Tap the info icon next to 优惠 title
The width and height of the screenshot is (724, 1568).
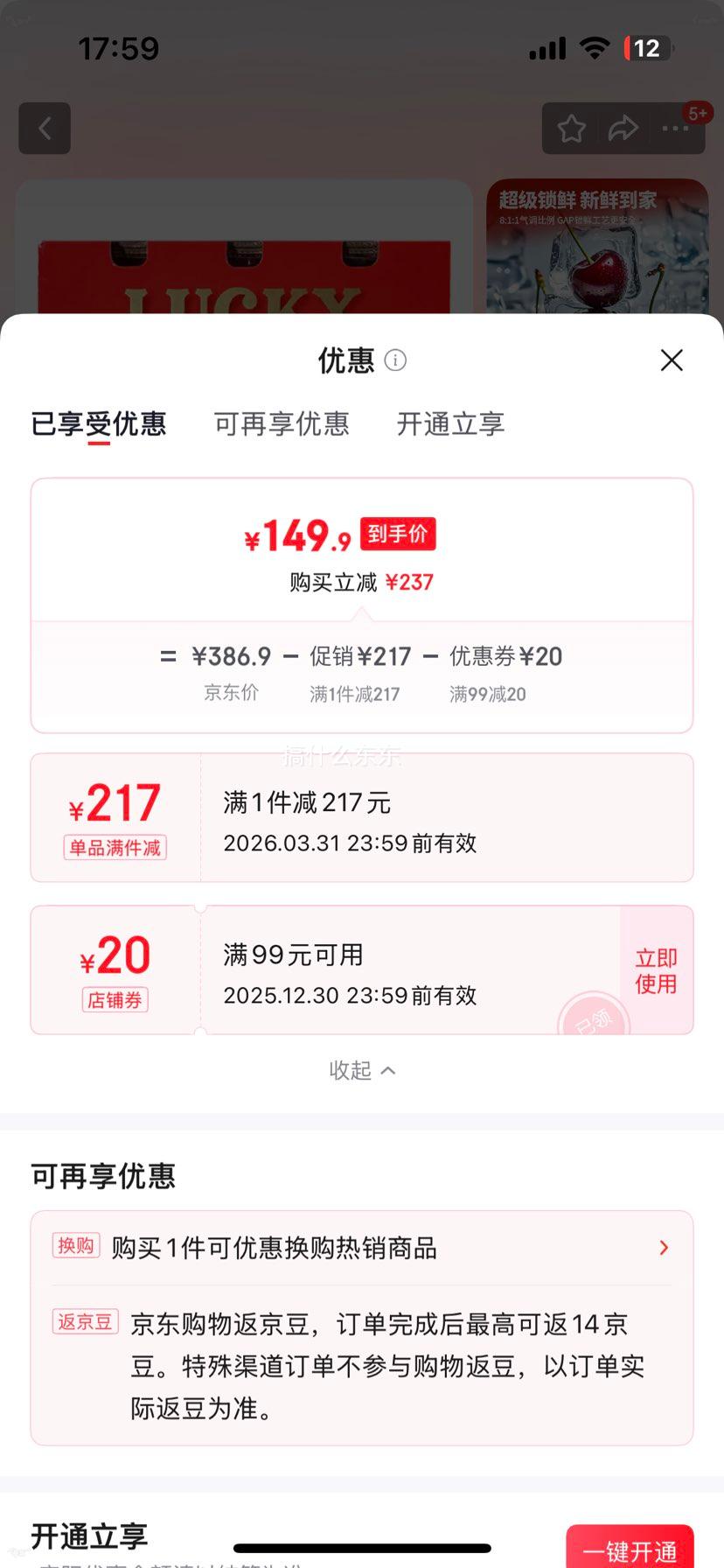tap(394, 360)
